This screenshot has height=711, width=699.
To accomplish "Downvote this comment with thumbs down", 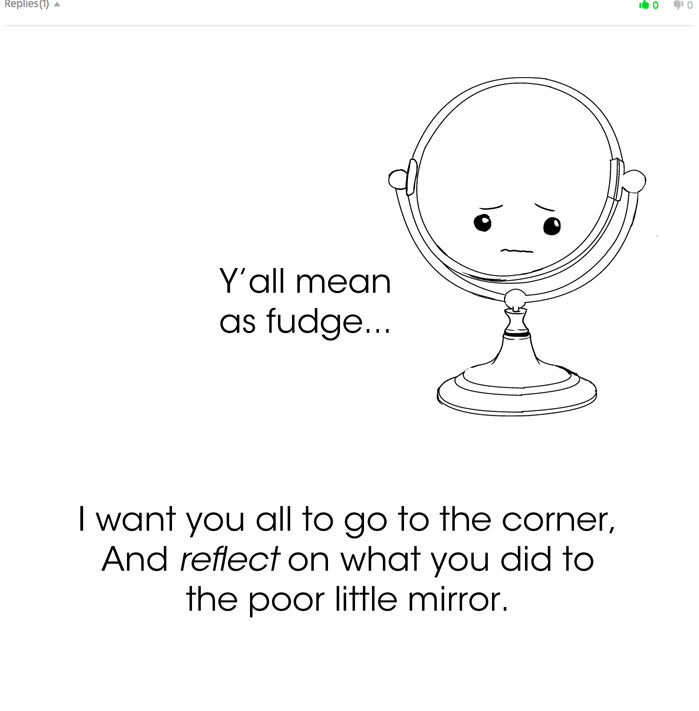I will click(677, 5).
